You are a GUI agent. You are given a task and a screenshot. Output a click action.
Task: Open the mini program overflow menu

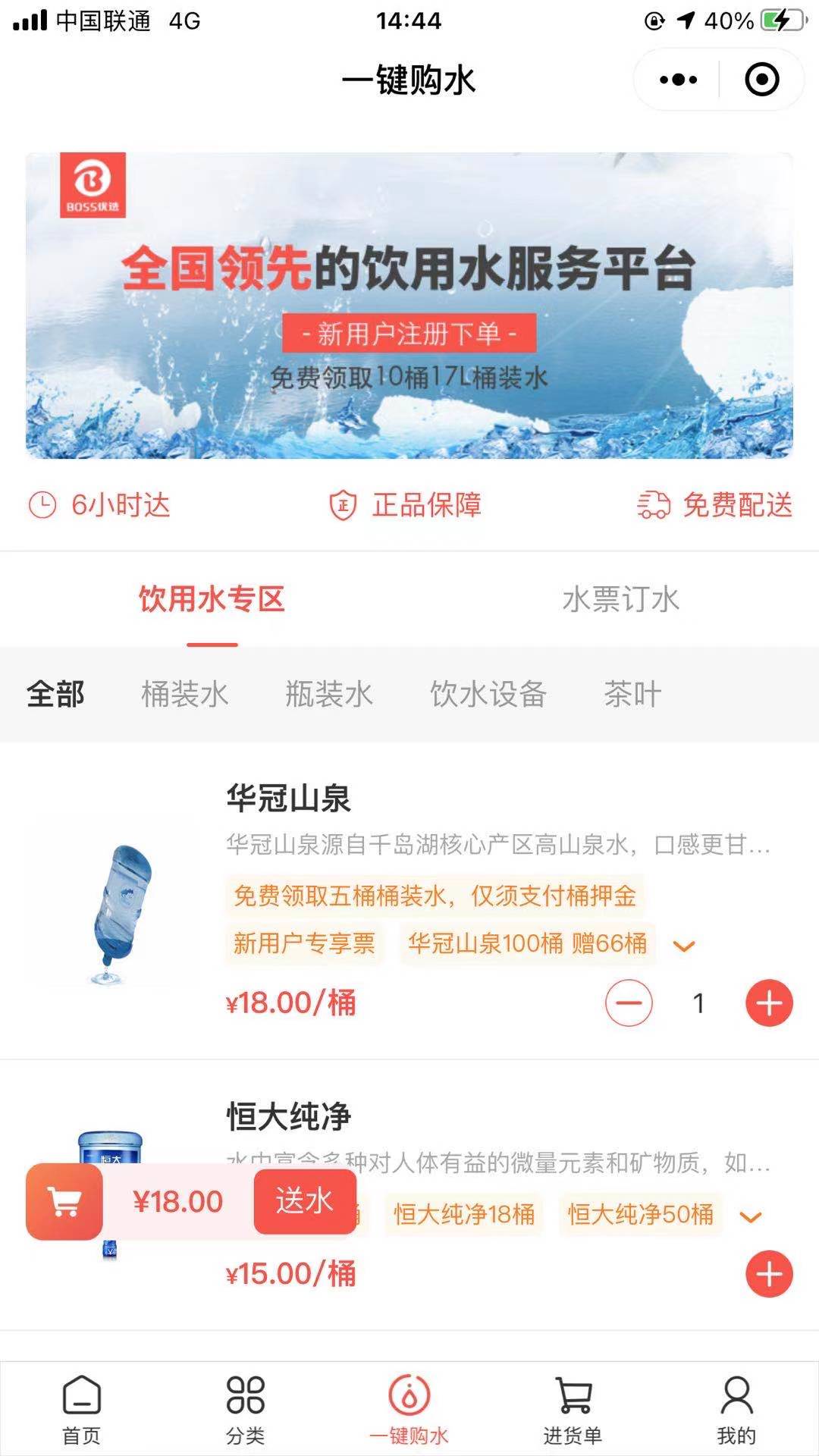point(678,80)
